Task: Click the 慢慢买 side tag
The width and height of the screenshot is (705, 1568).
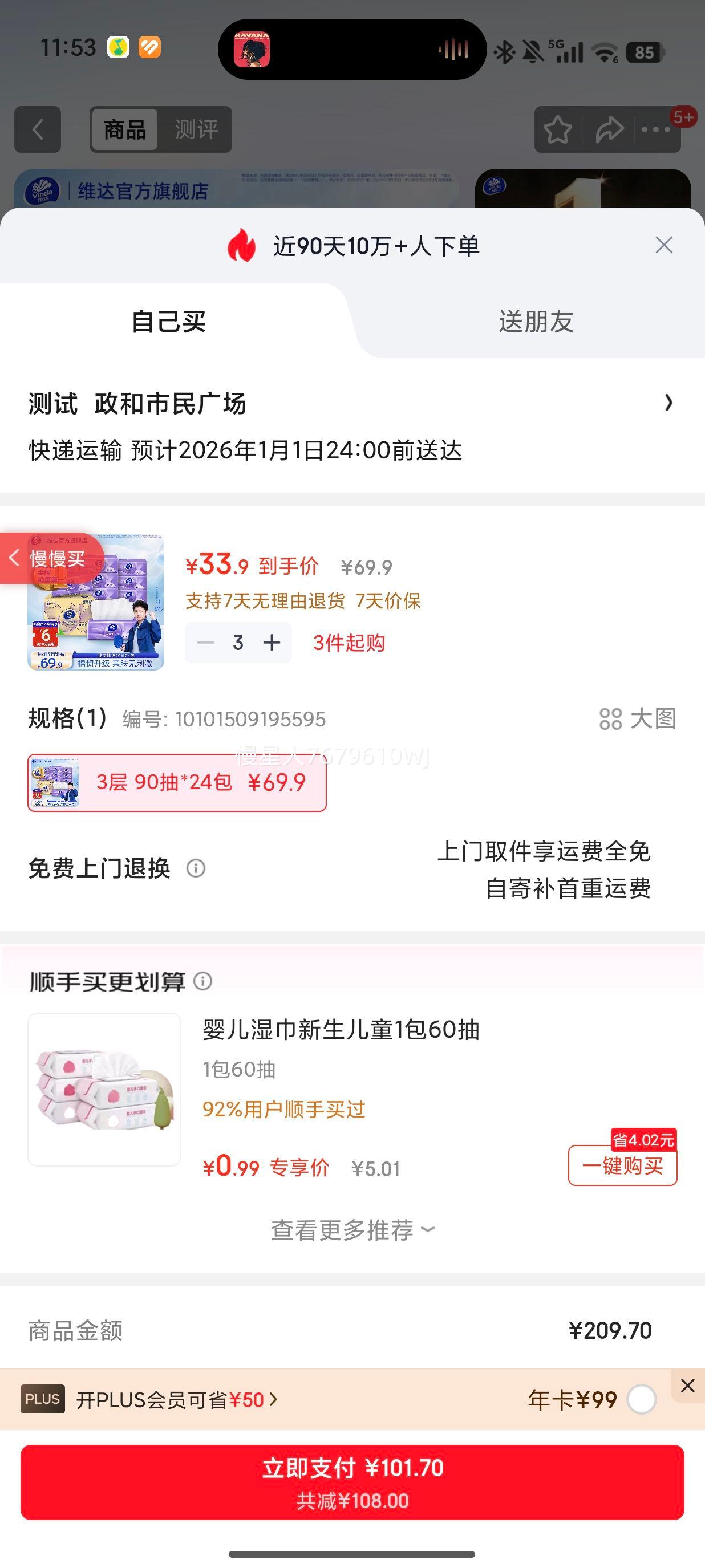Action: [55, 558]
